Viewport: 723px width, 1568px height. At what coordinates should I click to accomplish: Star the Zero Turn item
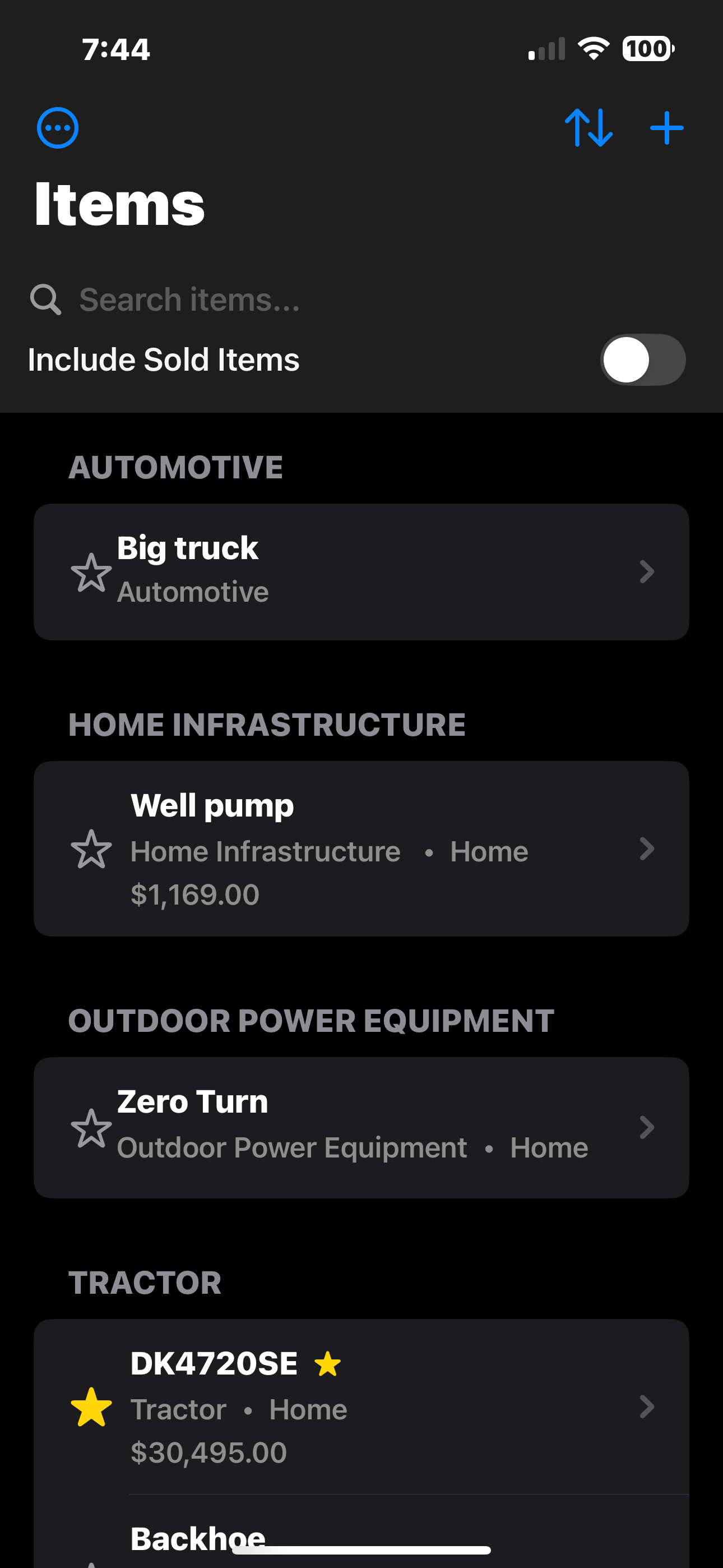91,1128
